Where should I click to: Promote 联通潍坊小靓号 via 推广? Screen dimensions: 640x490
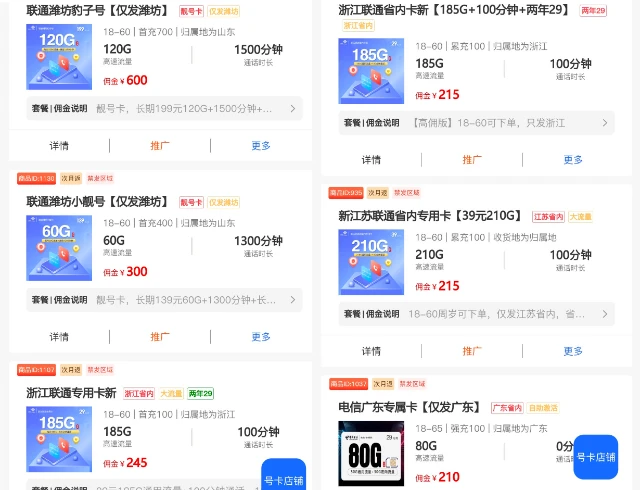point(160,337)
